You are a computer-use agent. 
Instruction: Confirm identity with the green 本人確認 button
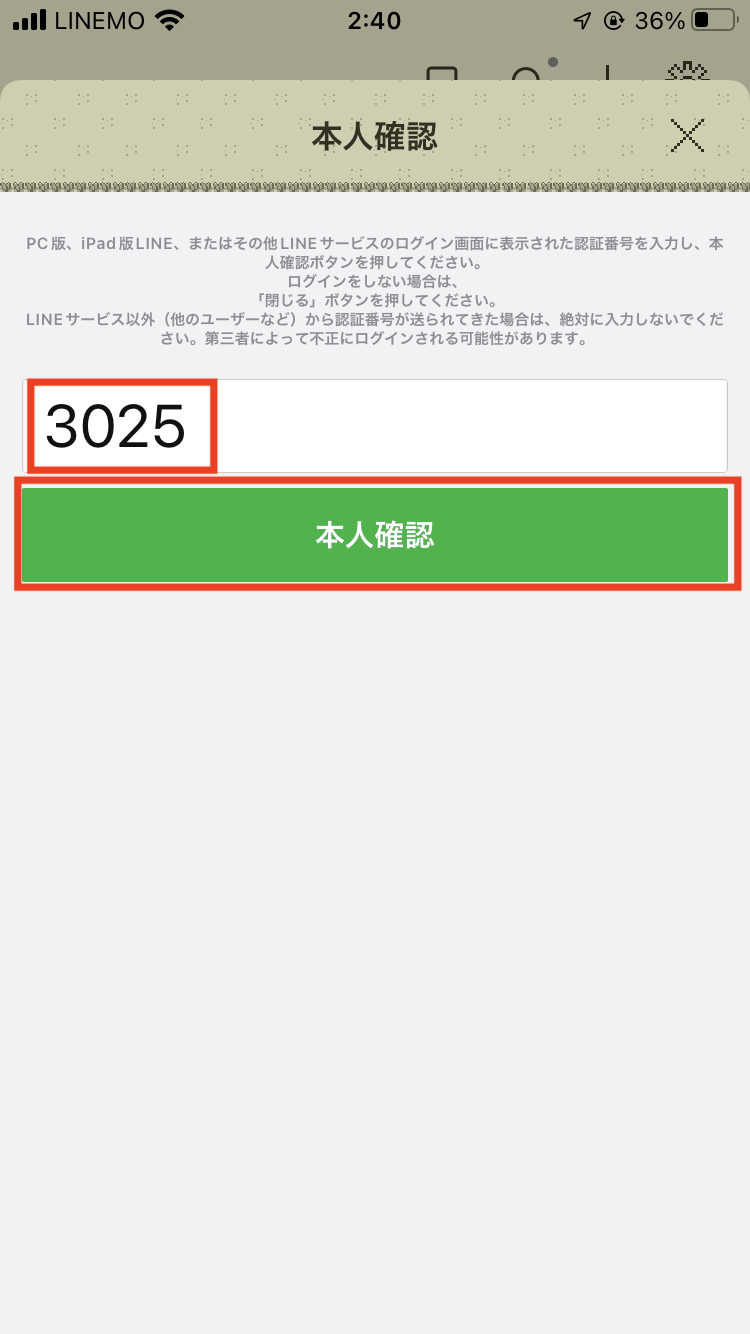click(x=375, y=535)
